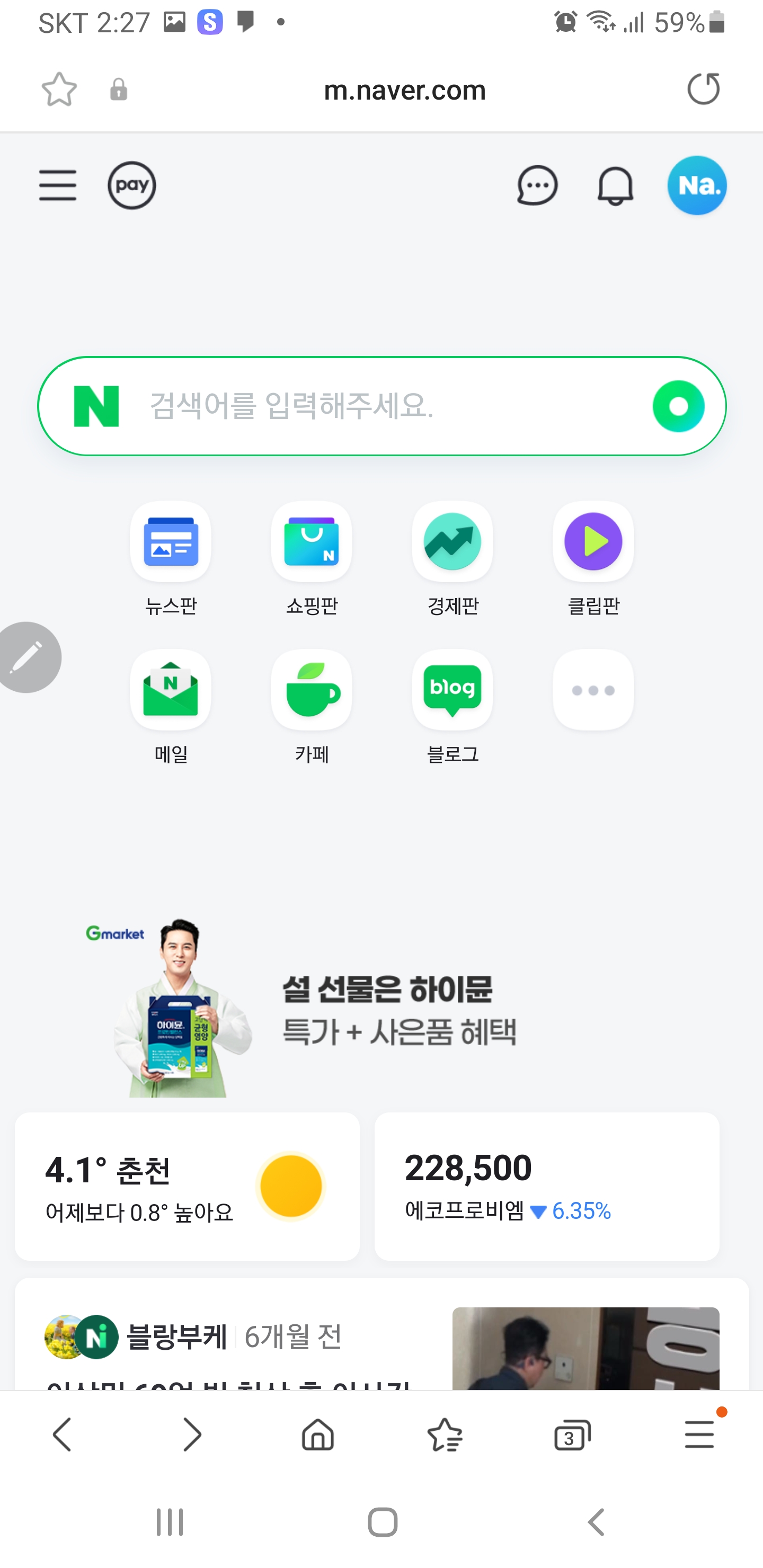Open 메일 shortcut
763x1568 pixels.
171,690
